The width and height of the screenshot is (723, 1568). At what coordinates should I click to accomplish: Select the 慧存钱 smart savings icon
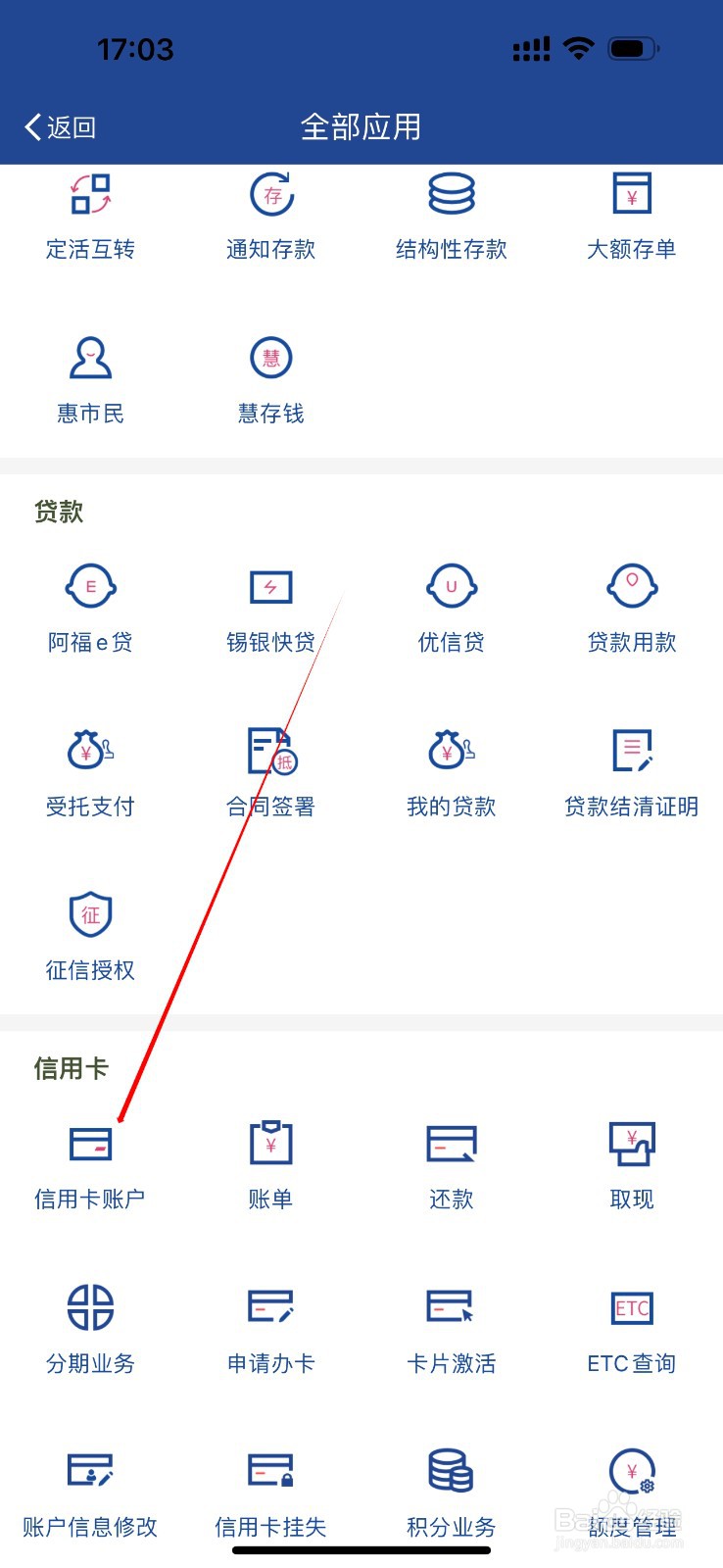270,377
